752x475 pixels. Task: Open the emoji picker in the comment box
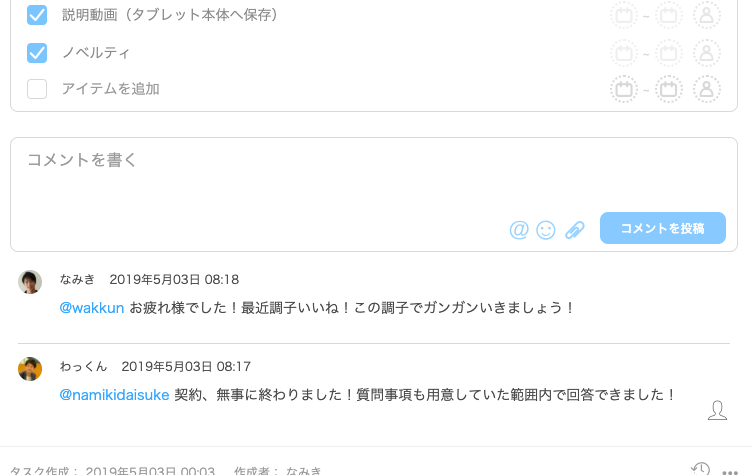coord(546,230)
